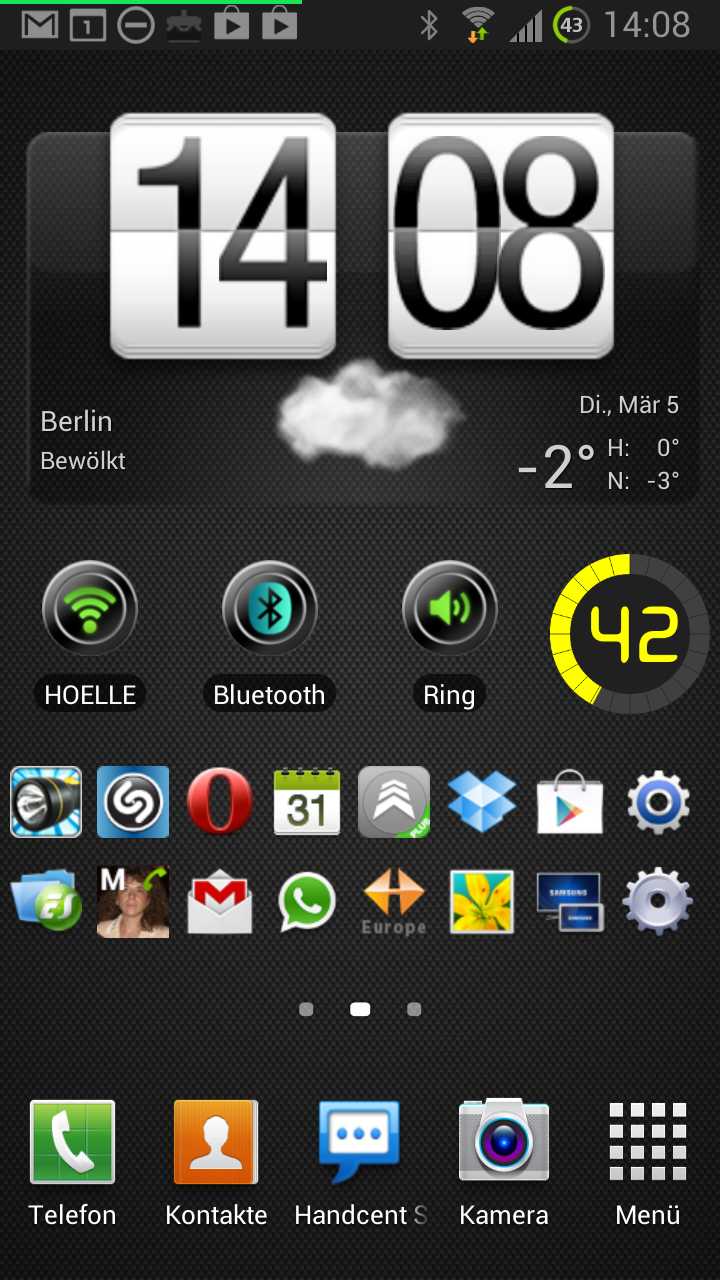Open the gallery with the flower icon
The width and height of the screenshot is (720, 1280).
(482, 902)
